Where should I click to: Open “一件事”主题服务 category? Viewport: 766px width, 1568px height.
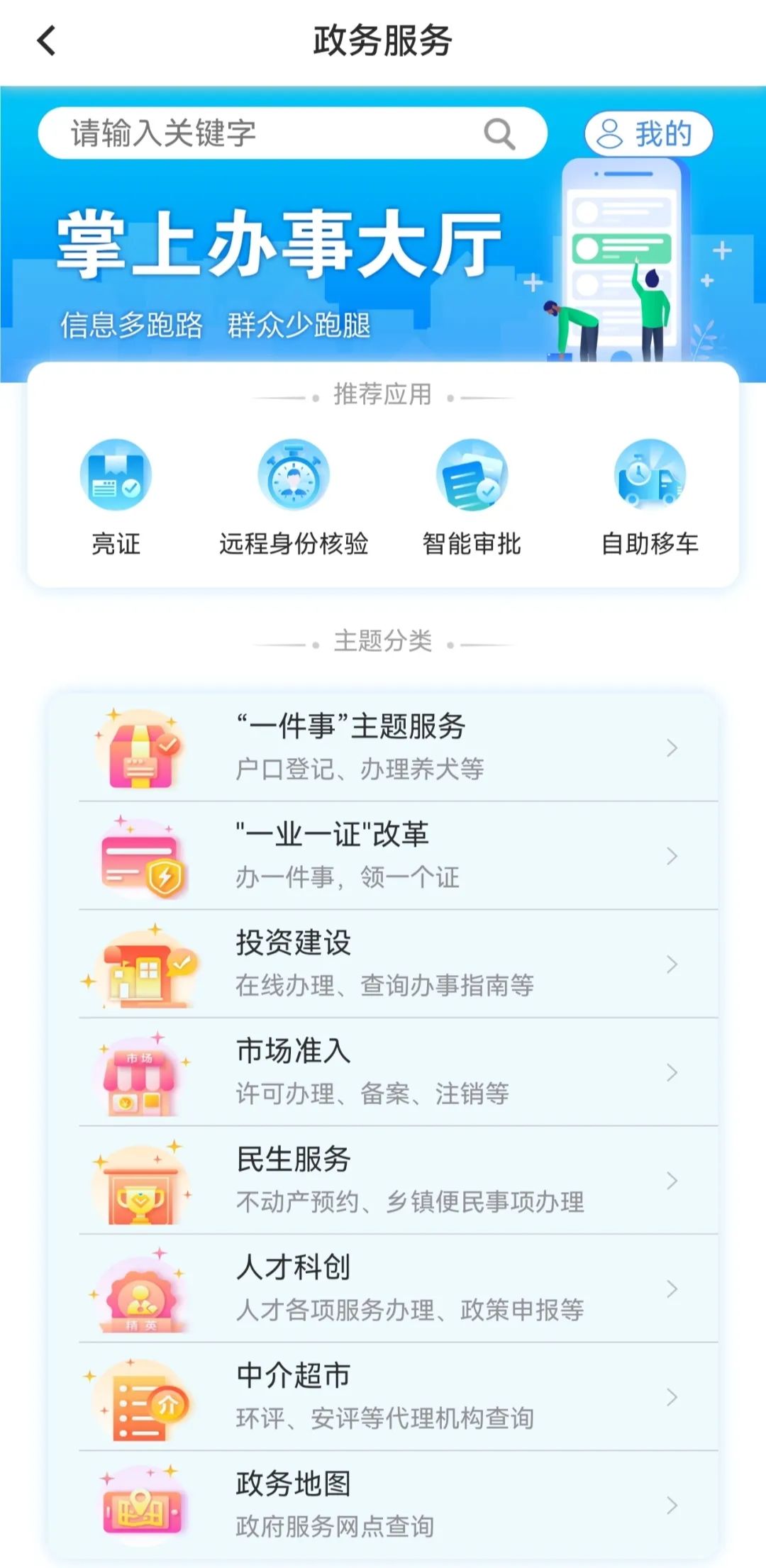[x=397, y=747]
